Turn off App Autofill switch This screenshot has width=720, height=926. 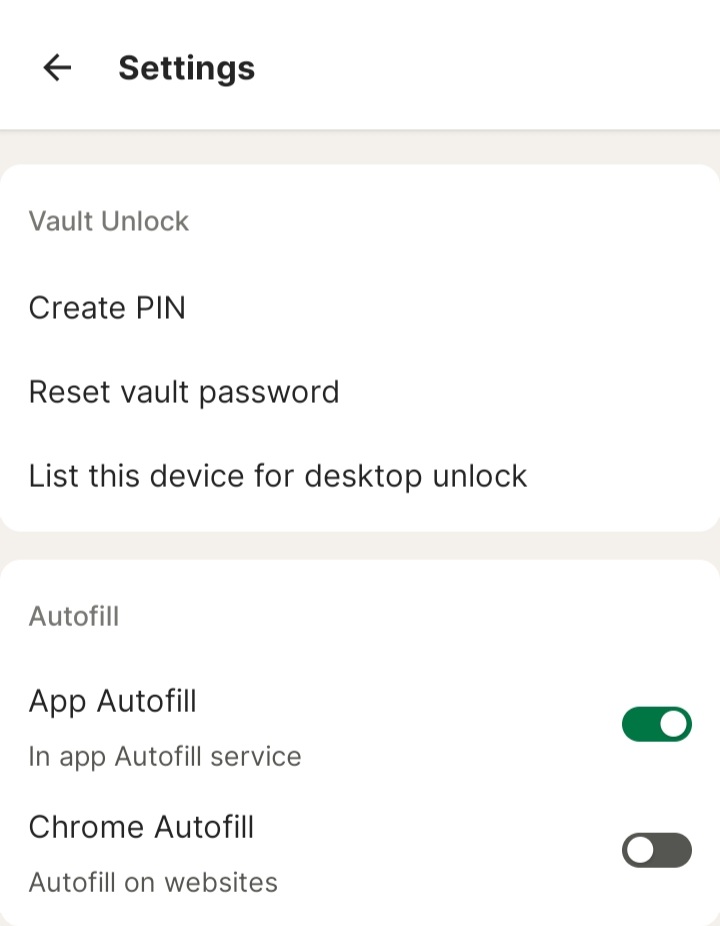pyautogui.click(x=656, y=724)
